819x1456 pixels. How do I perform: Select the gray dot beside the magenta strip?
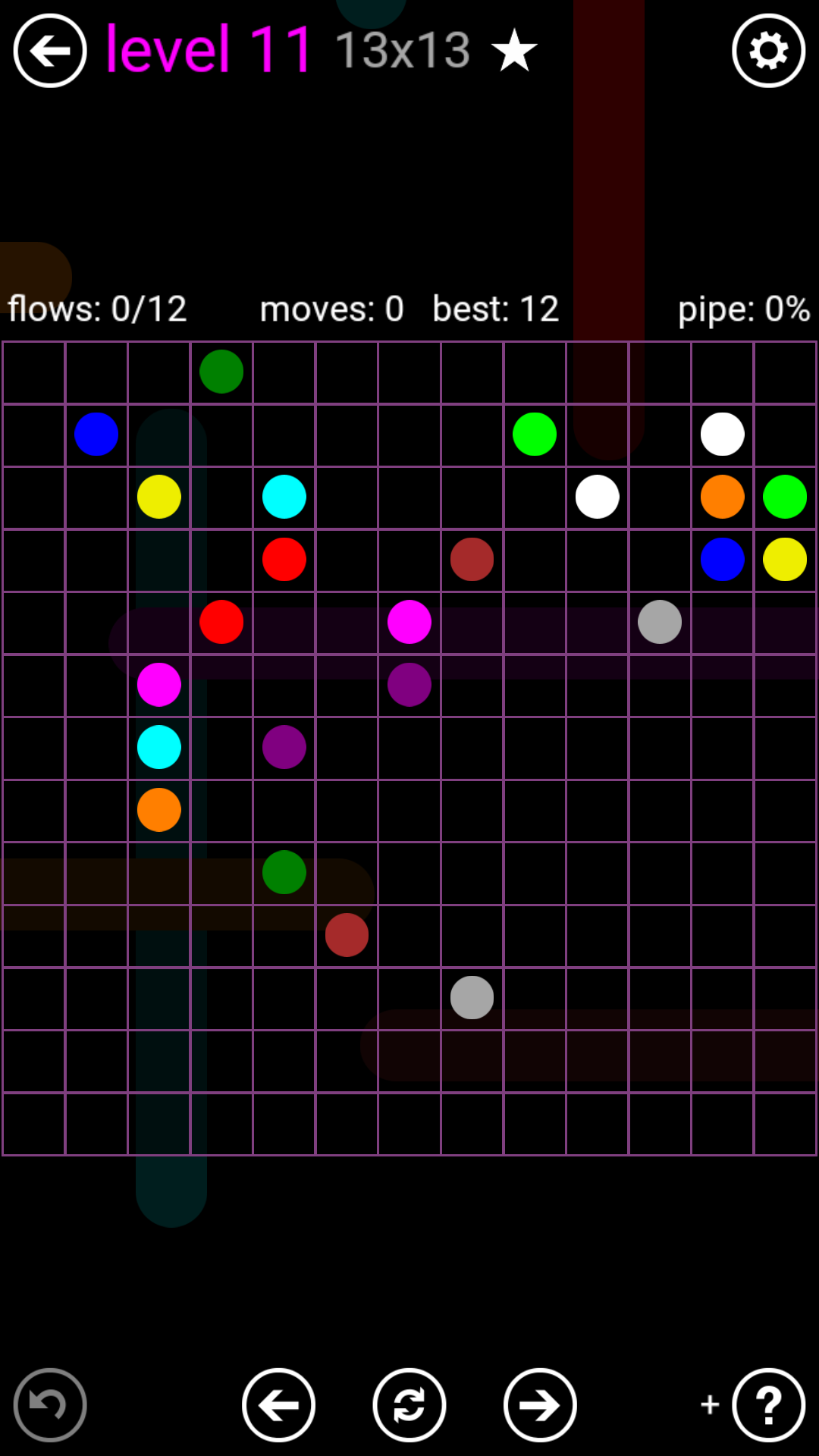tap(660, 622)
